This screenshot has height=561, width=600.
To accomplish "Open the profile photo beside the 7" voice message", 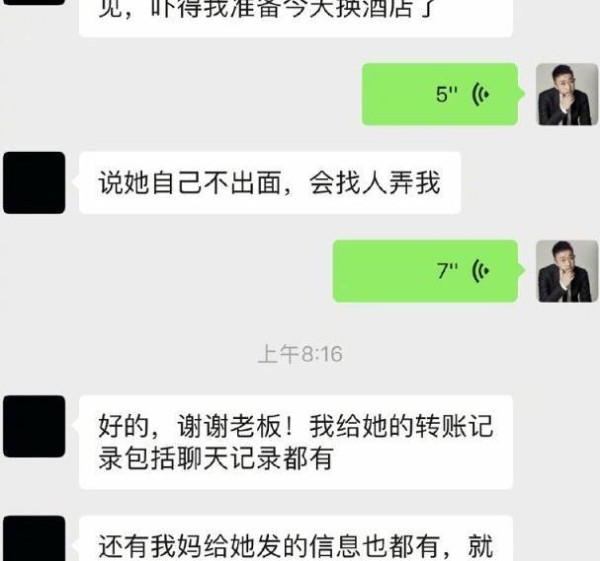I will coord(567,271).
